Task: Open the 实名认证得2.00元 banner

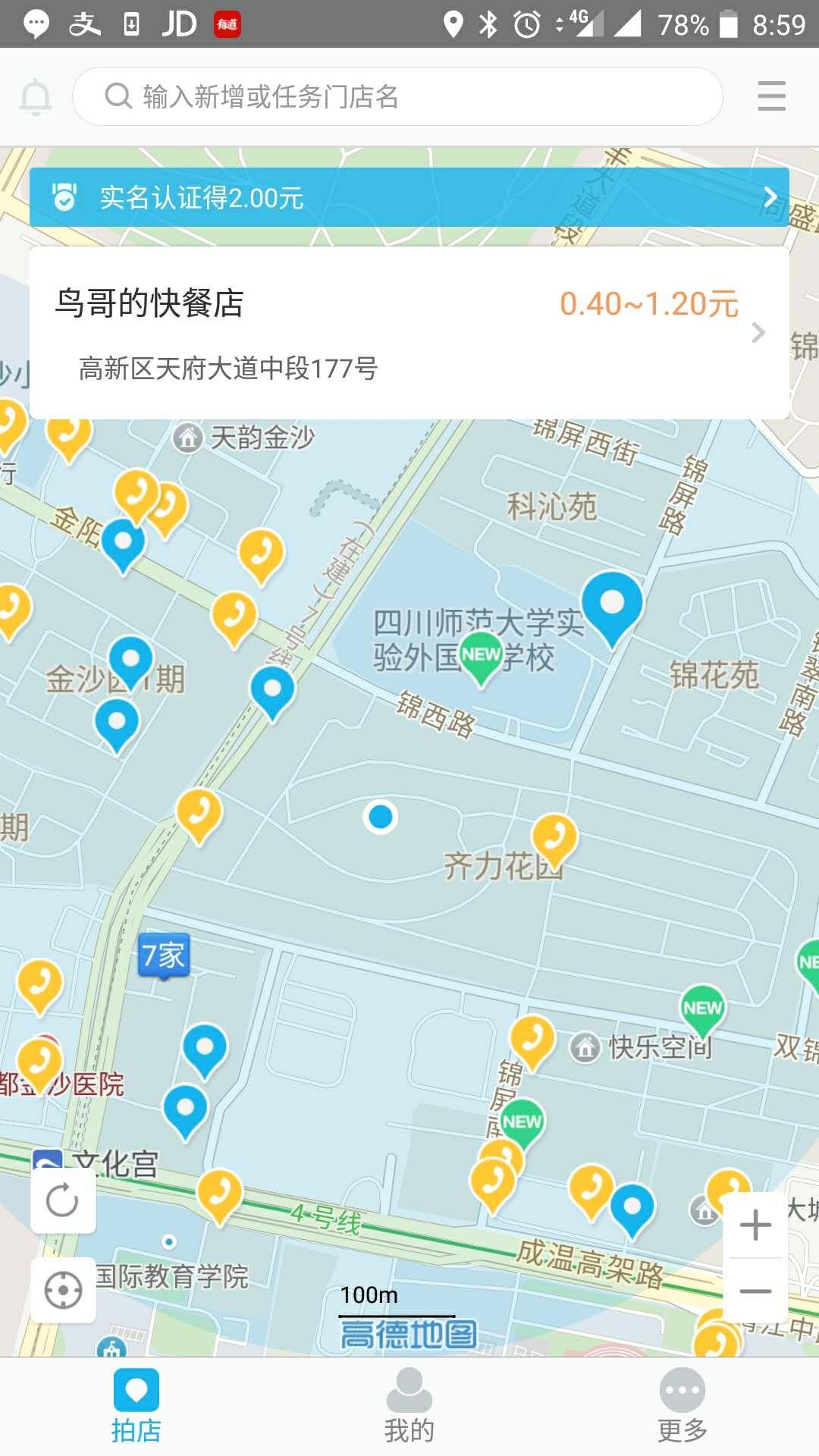Action: pos(409,197)
